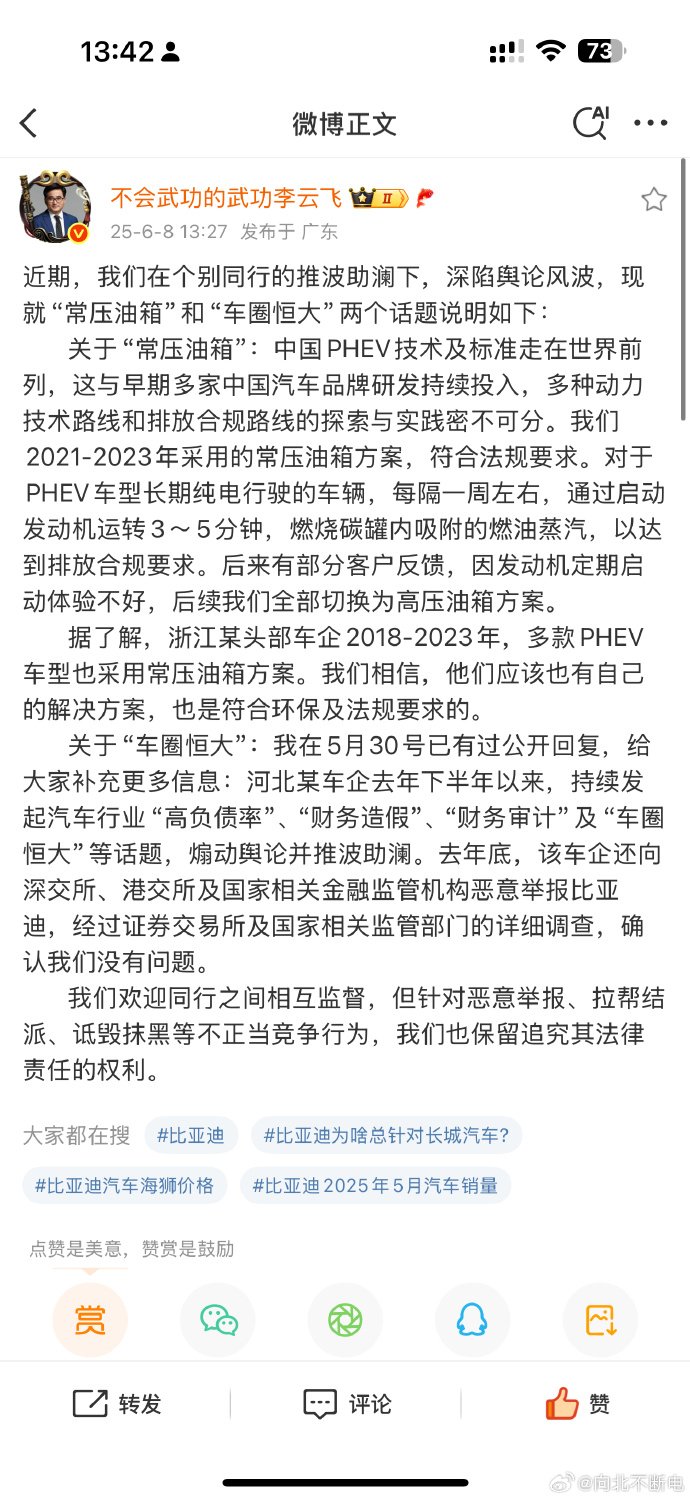Open the three-dot overflow menu

click(x=650, y=124)
